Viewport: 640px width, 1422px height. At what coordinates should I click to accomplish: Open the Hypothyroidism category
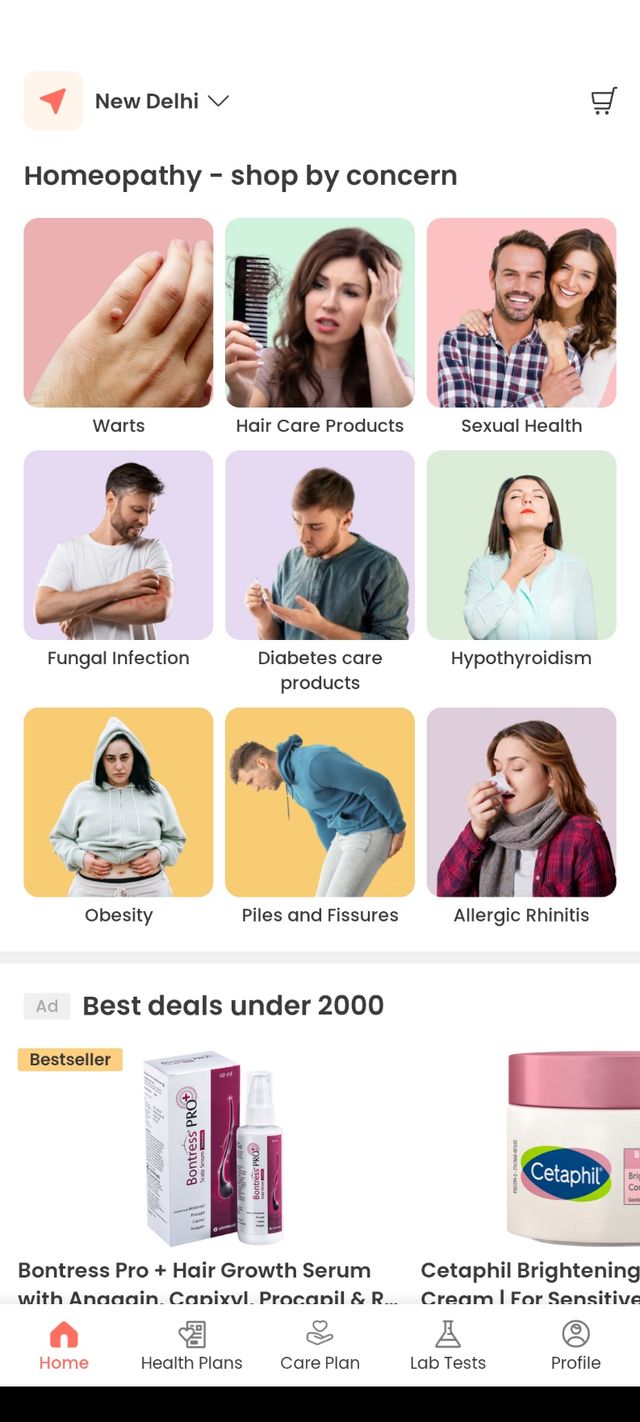pos(521,545)
